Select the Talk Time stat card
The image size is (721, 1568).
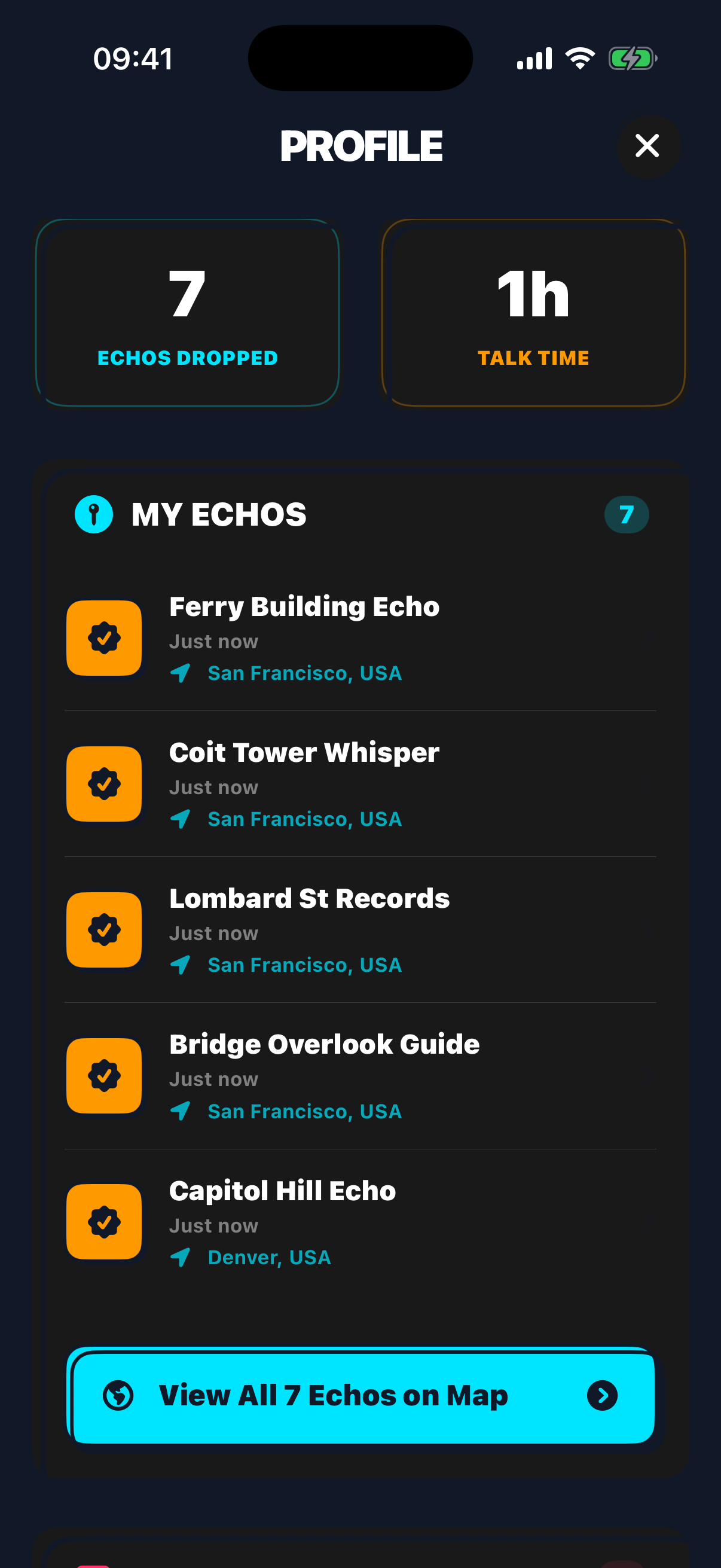(x=533, y=312)
